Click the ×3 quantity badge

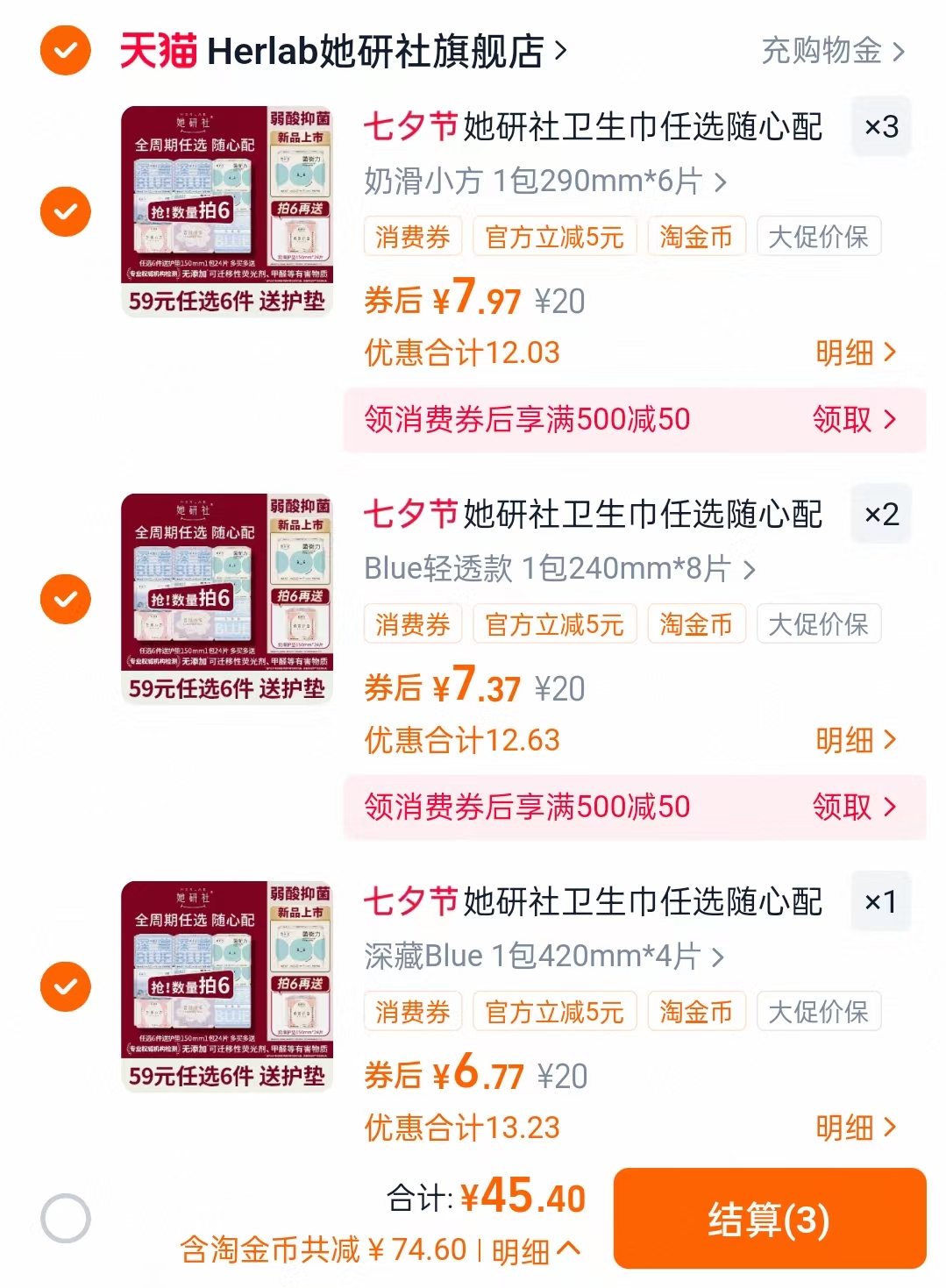pos(881,126)
